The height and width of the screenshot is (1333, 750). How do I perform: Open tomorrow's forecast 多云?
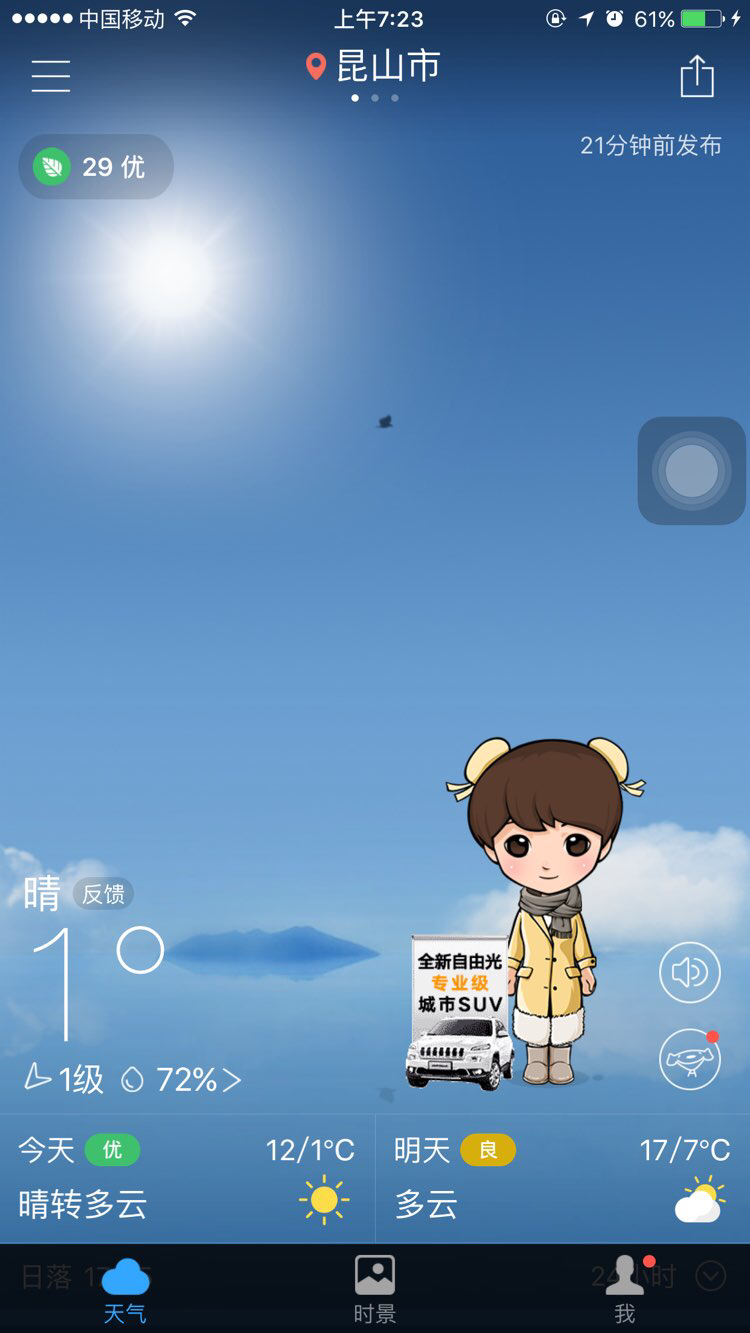563,1179
